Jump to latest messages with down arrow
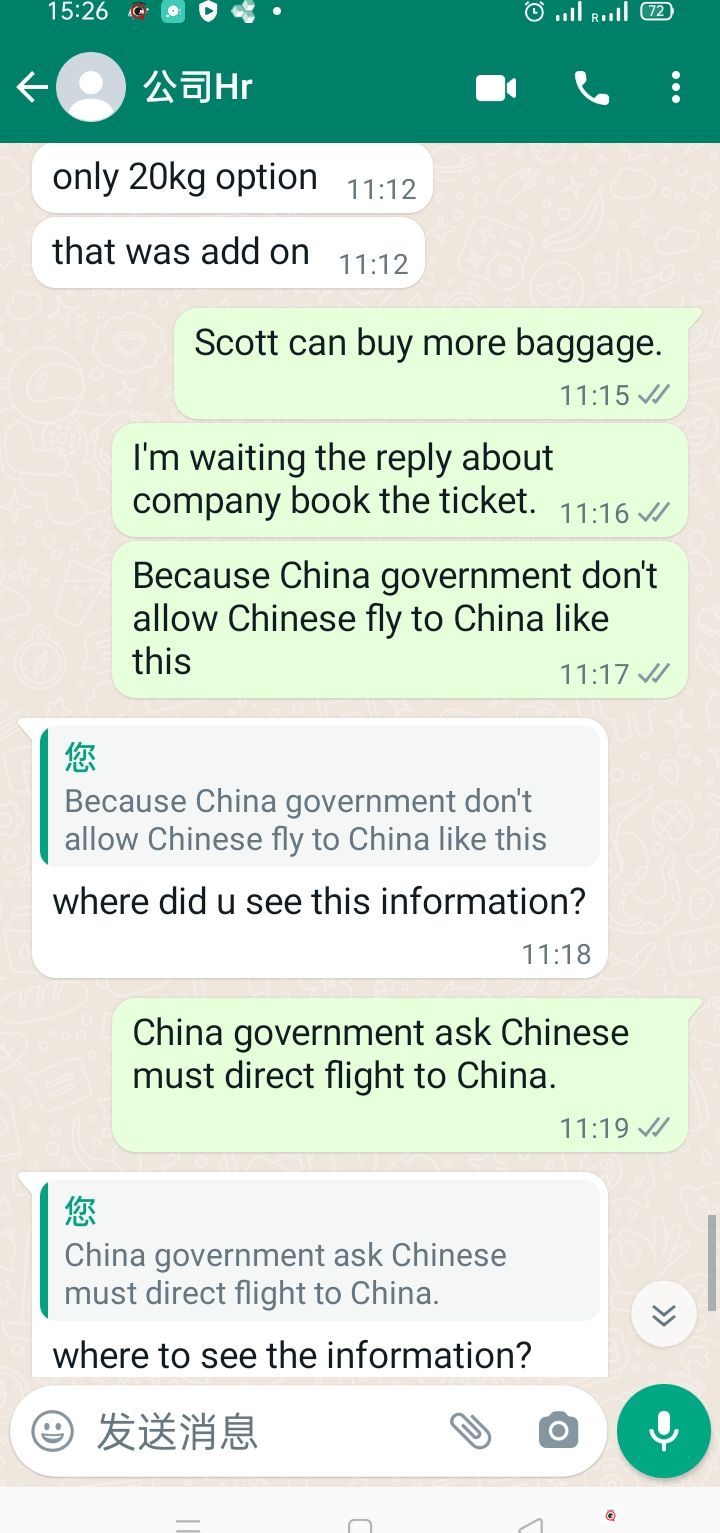Screen dimensions: 720x1533 (664, 1314)
